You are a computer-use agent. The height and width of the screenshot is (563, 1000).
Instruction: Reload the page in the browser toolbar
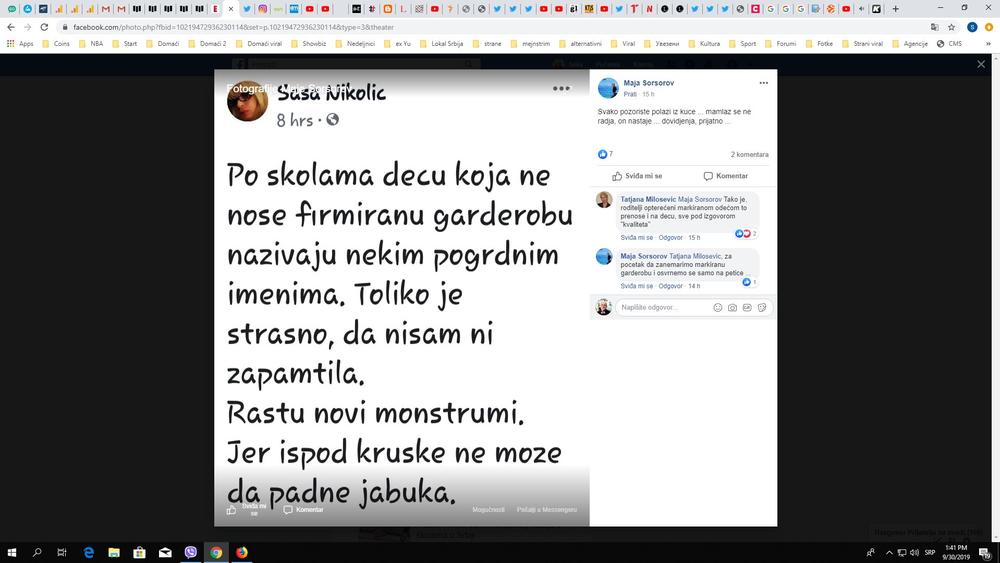coord(44,27)
